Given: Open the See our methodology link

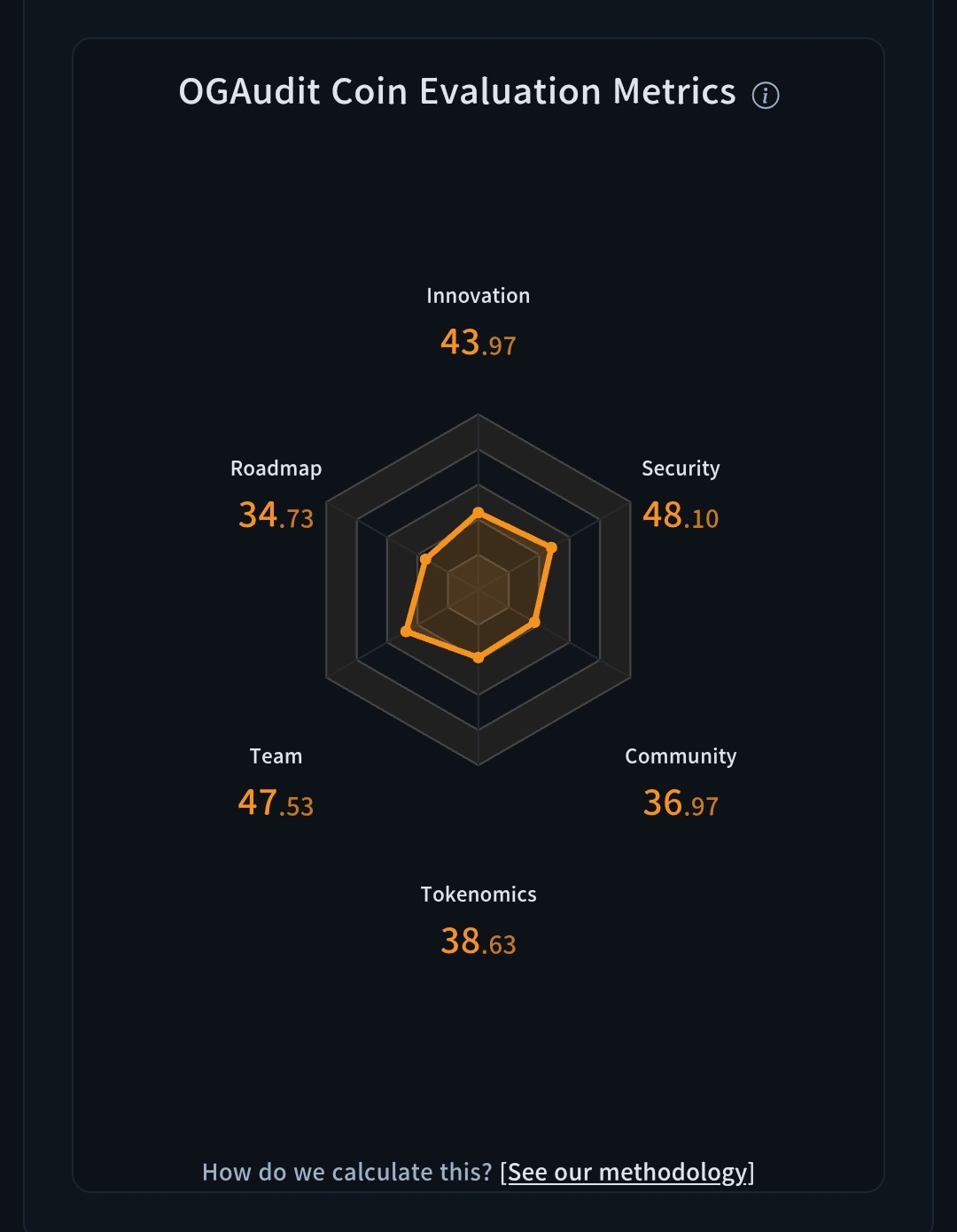Looking at the screenshot, I should tap(627, 1172).
